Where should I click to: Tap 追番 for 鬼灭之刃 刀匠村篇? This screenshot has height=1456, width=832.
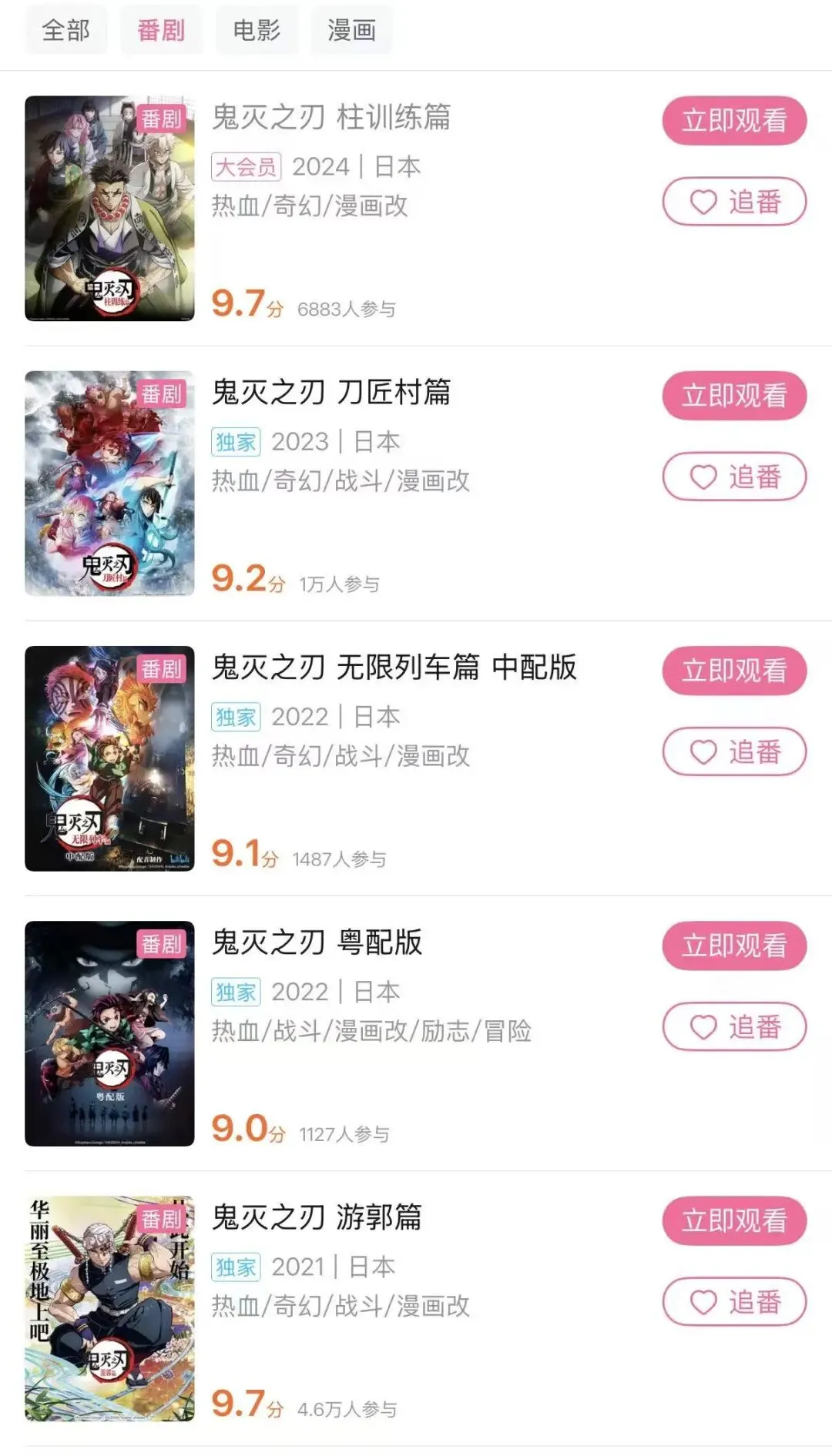[x=734, y=477]
